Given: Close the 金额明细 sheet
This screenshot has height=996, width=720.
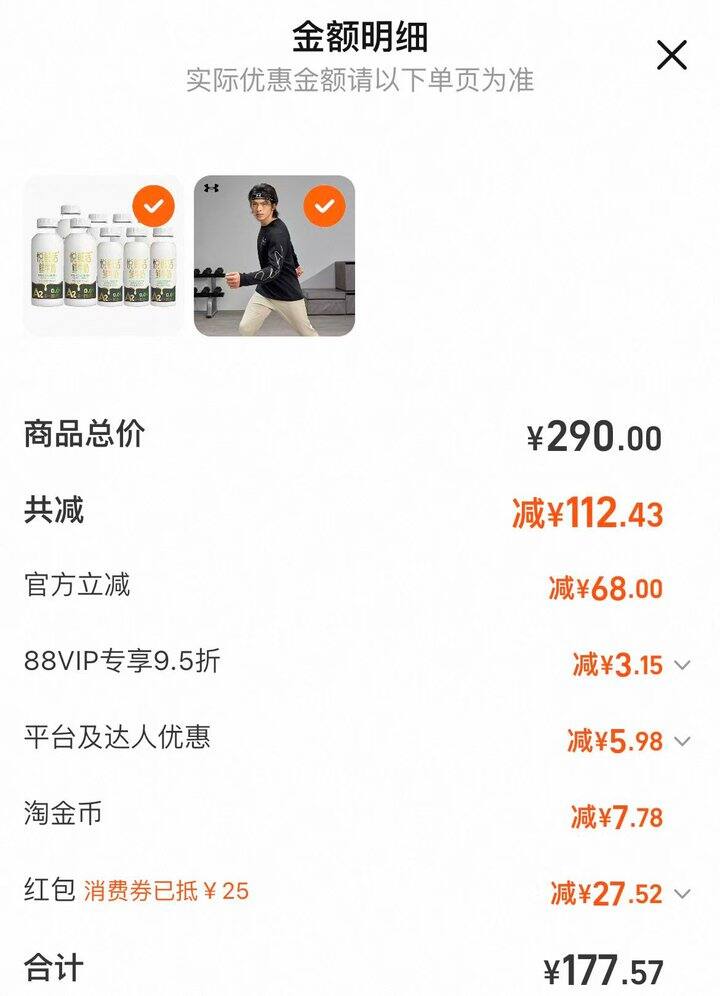Looking at the screenshot, I should click(671, 55).
